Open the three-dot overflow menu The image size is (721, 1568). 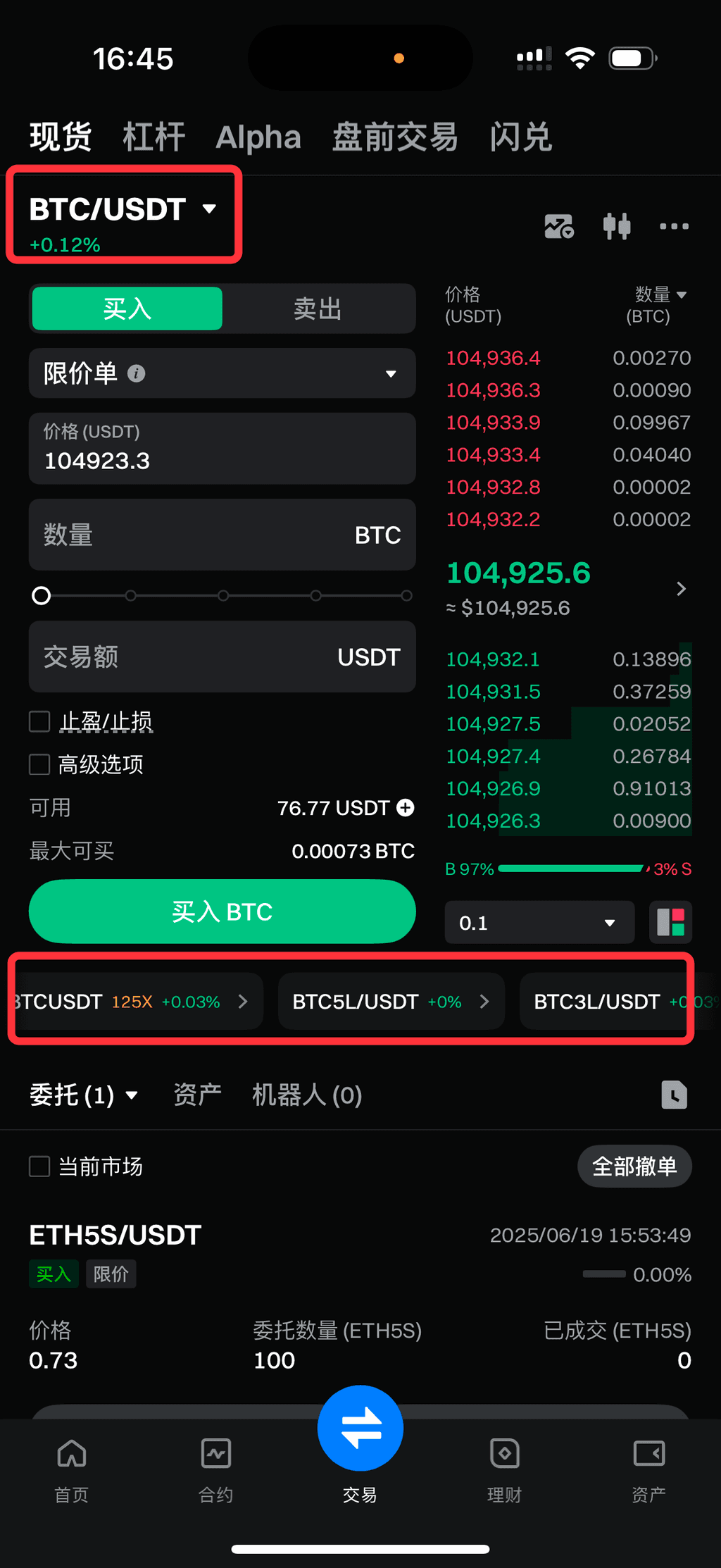tap(674, 226)
